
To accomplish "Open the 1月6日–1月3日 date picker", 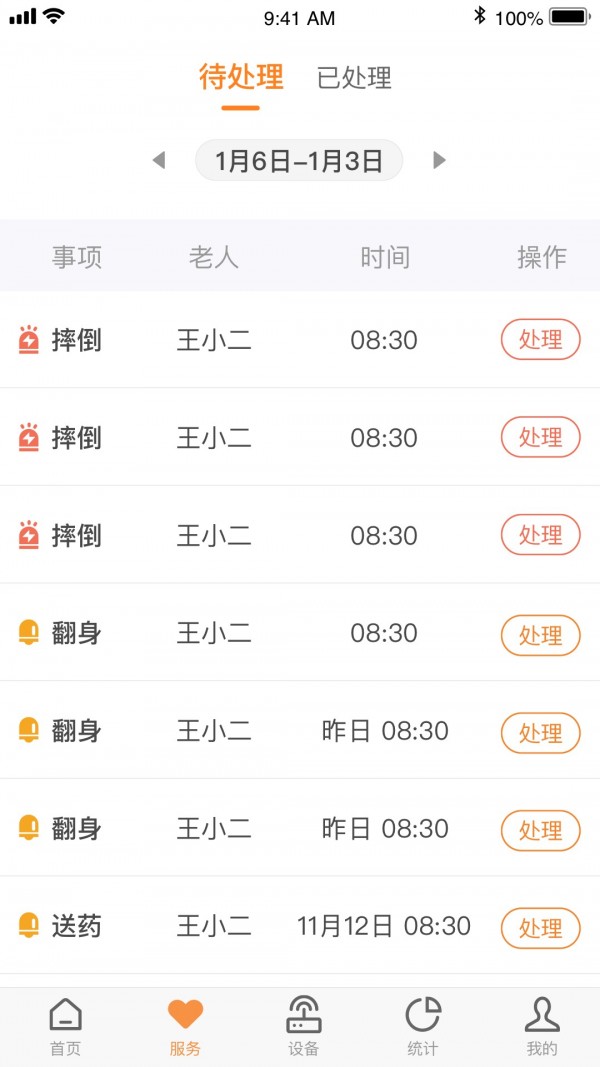I will click(x=299, y=161).
